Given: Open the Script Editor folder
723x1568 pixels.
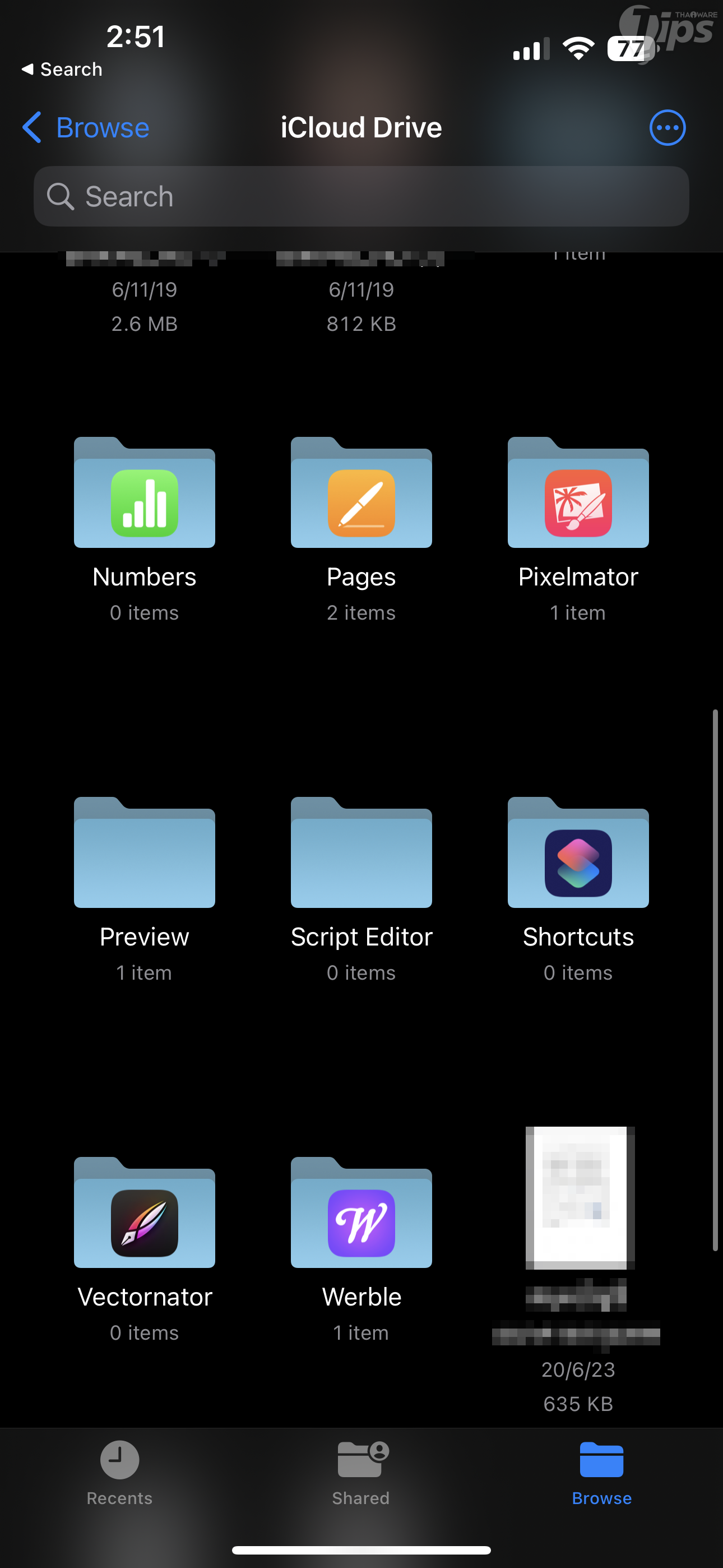Looking at the screenshot, I should coord(361,854).
